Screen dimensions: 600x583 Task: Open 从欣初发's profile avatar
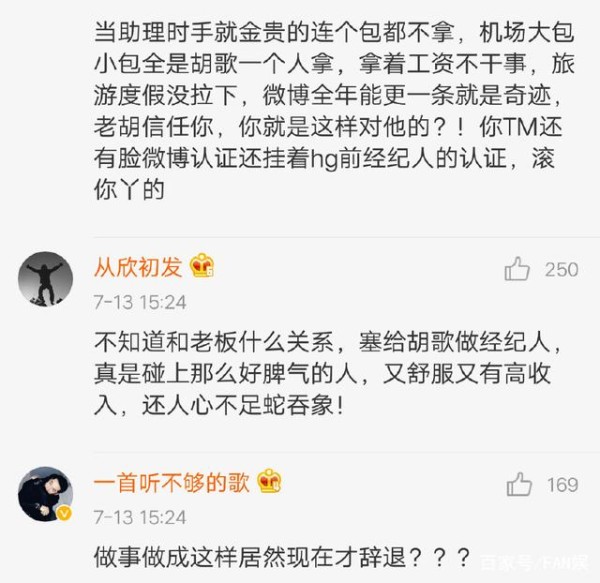(x=46, y=278)
